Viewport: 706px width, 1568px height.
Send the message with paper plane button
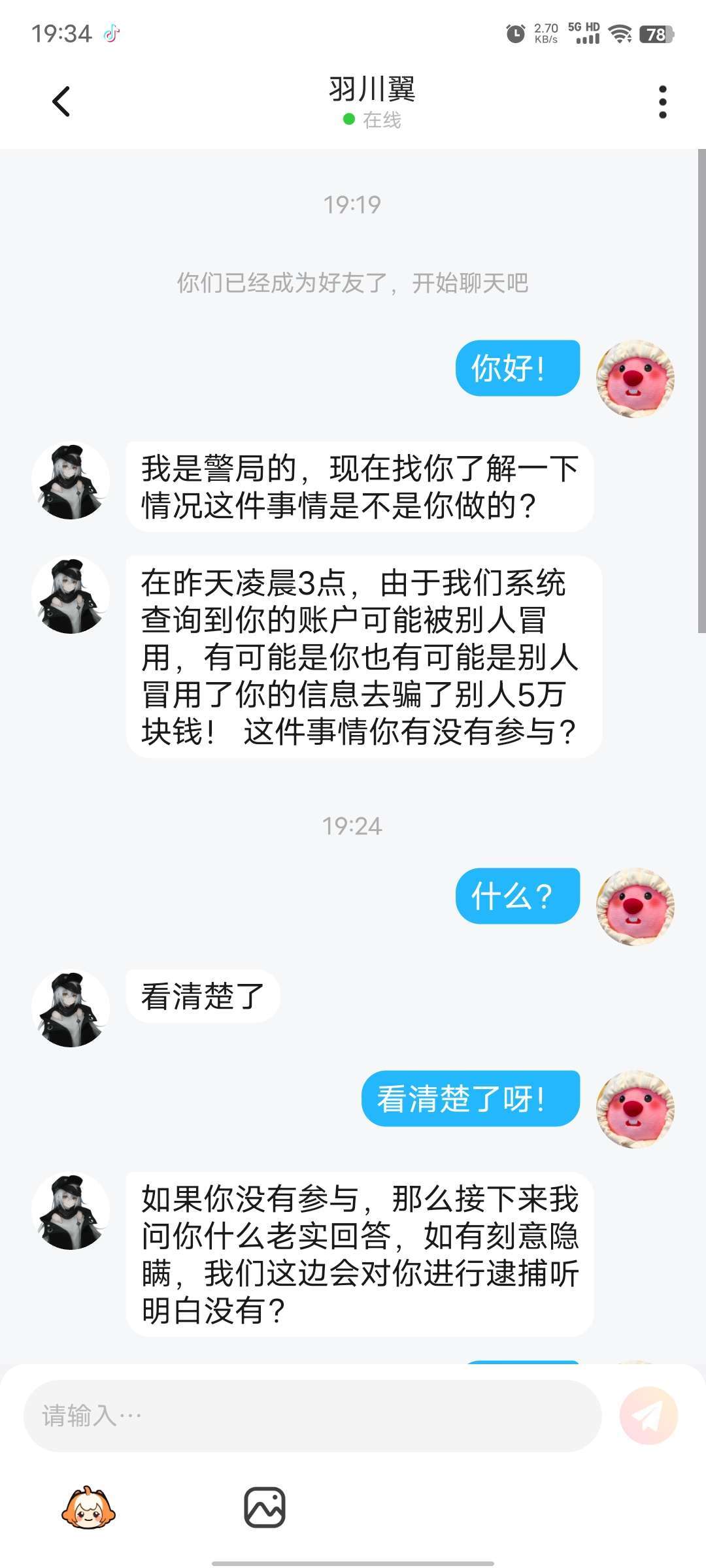coord(648,1416)
